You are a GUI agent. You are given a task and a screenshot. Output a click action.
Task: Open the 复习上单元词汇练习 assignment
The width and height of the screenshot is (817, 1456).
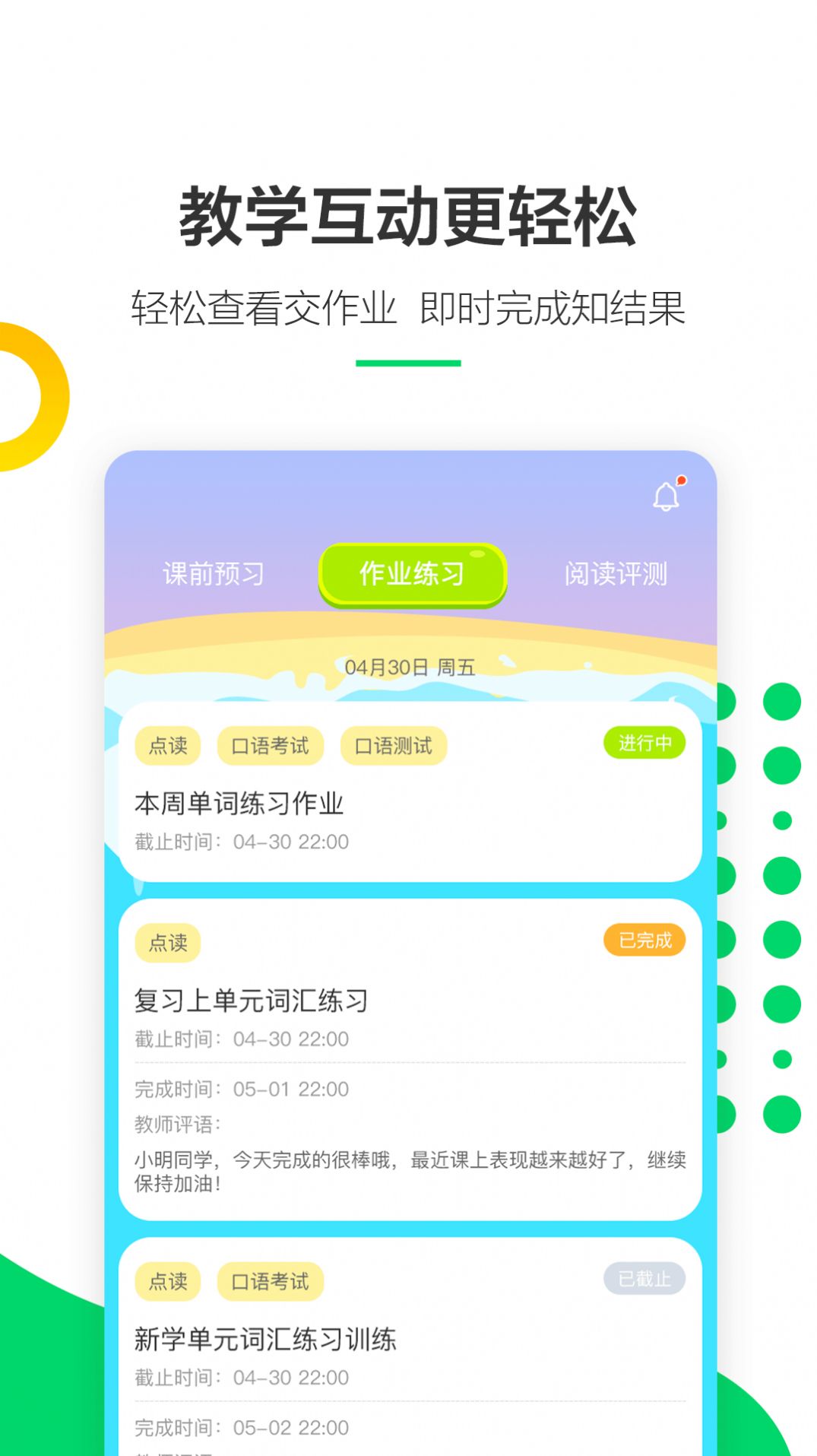(250, 1001)
